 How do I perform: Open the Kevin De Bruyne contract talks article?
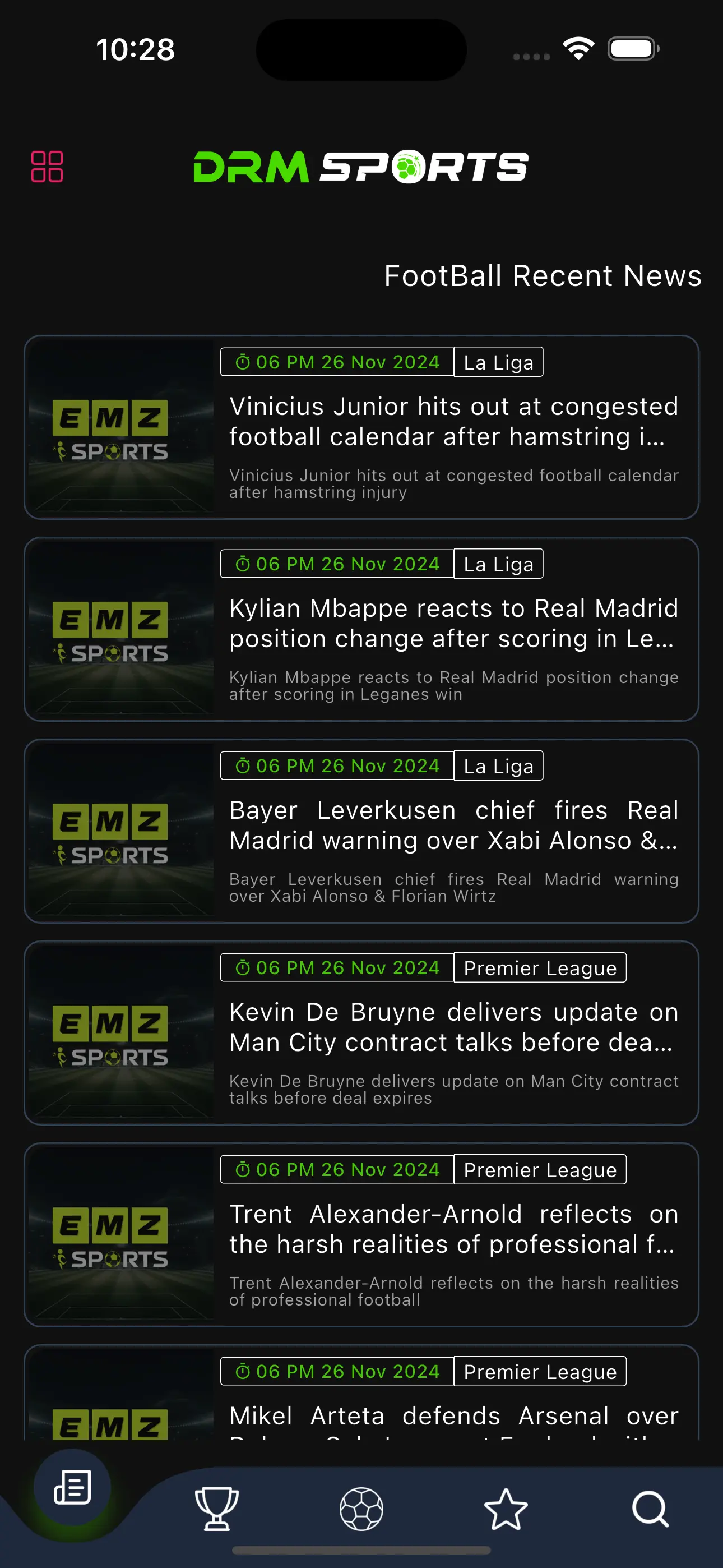pyautogui.click(x=453, y=1027)
